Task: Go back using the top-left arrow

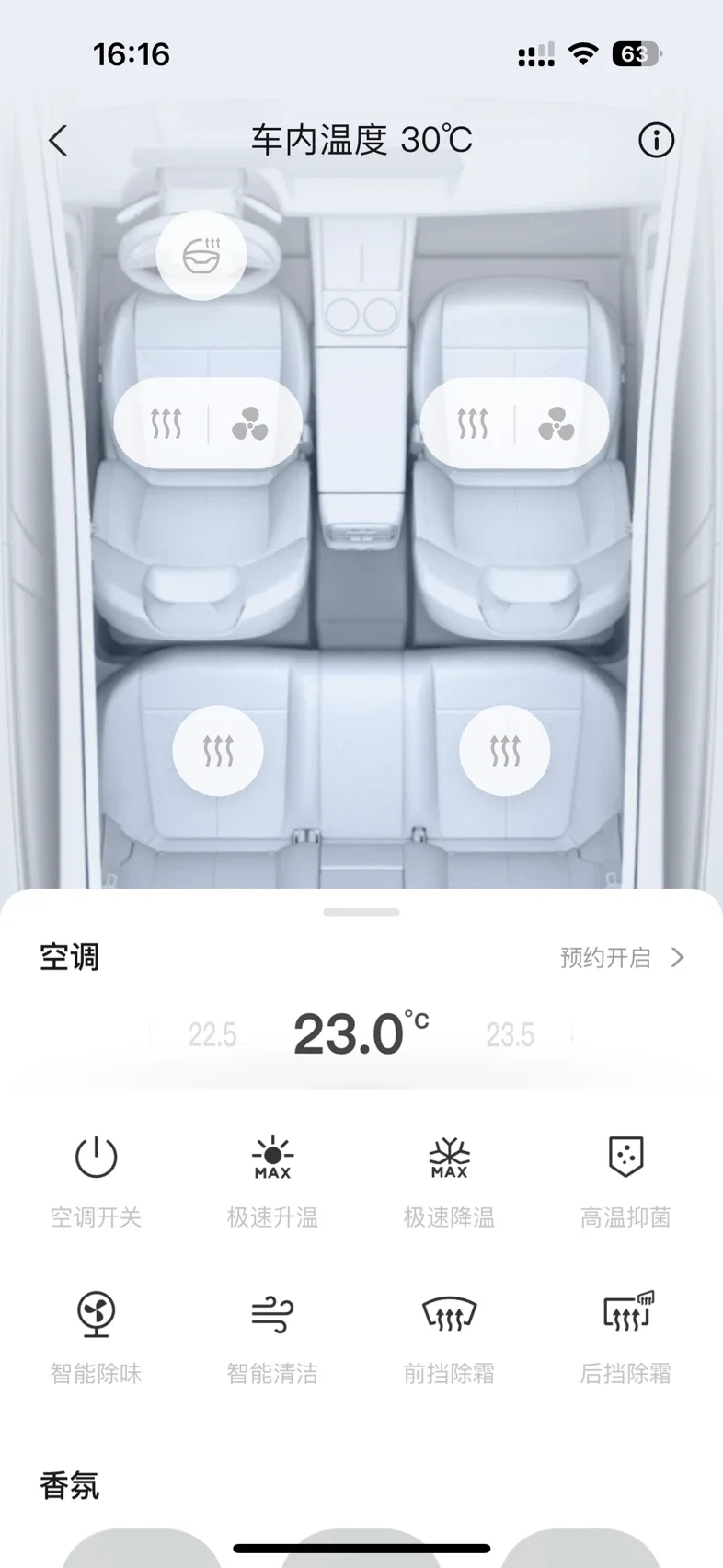Action: [59, 141]
